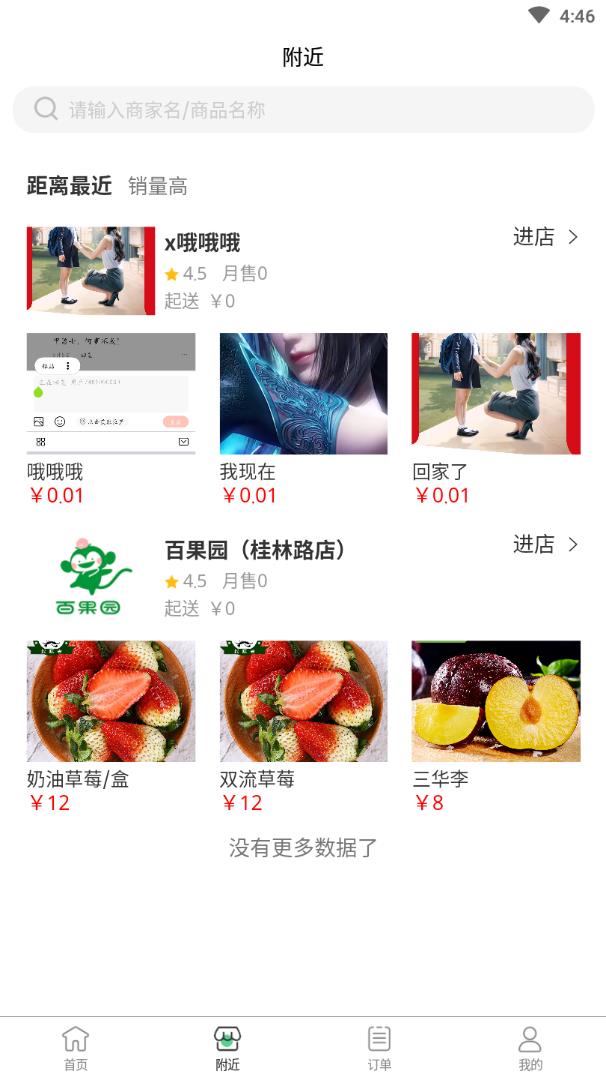
Task: Tap the merchant and product search box
Action: coord(302,109)
